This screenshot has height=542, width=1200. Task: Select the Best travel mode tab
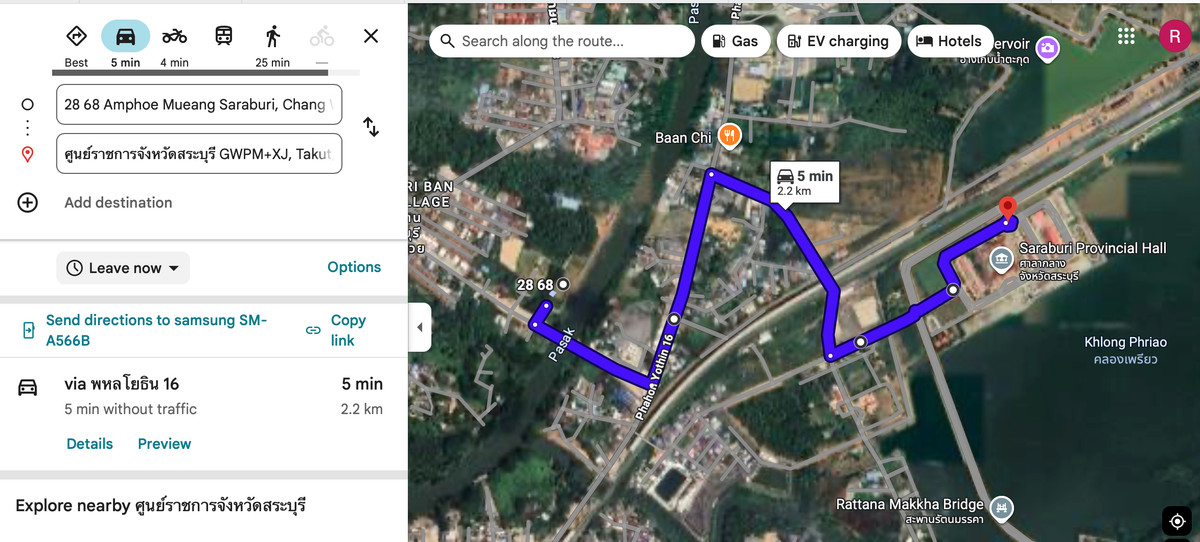tap(76, 45)
